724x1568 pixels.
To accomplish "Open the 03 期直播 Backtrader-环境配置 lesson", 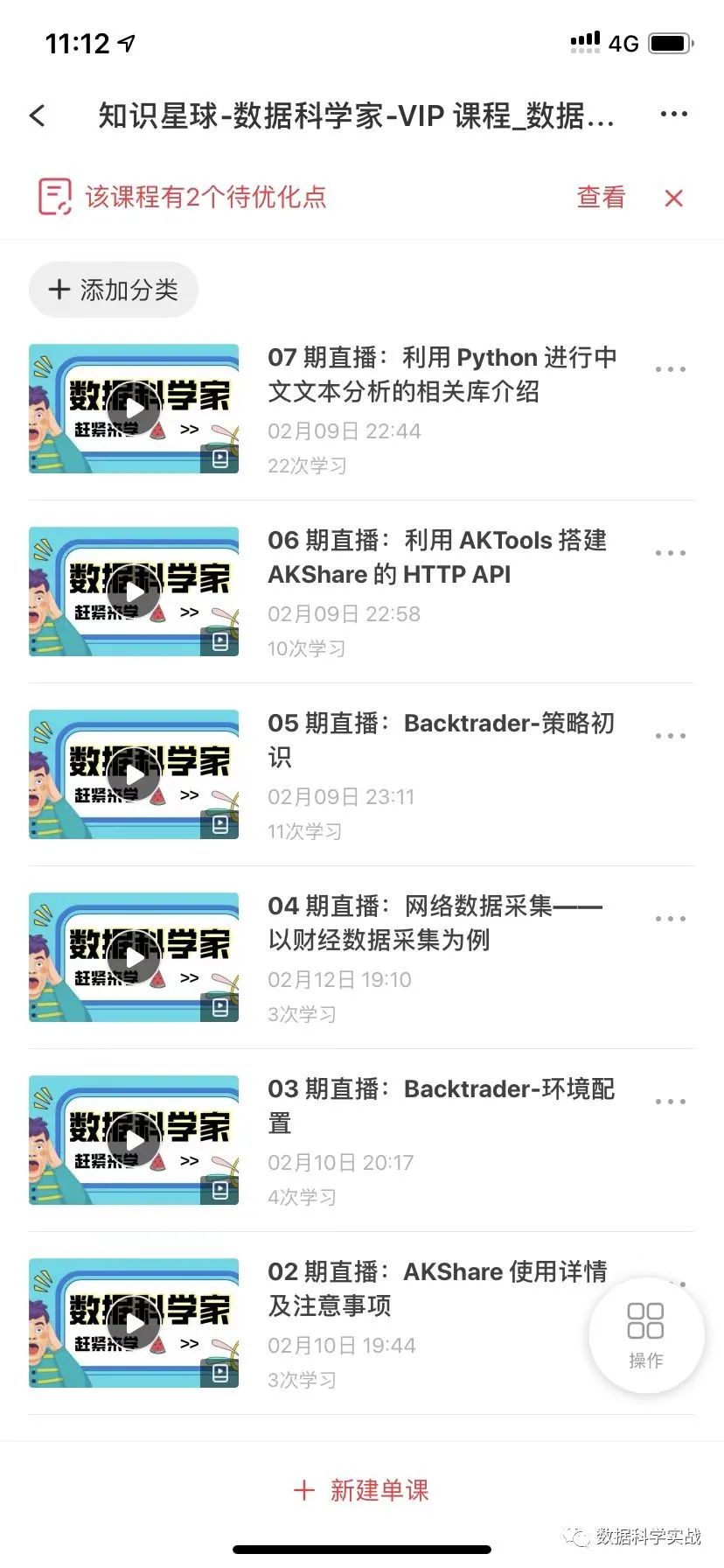I will 441,1105.
